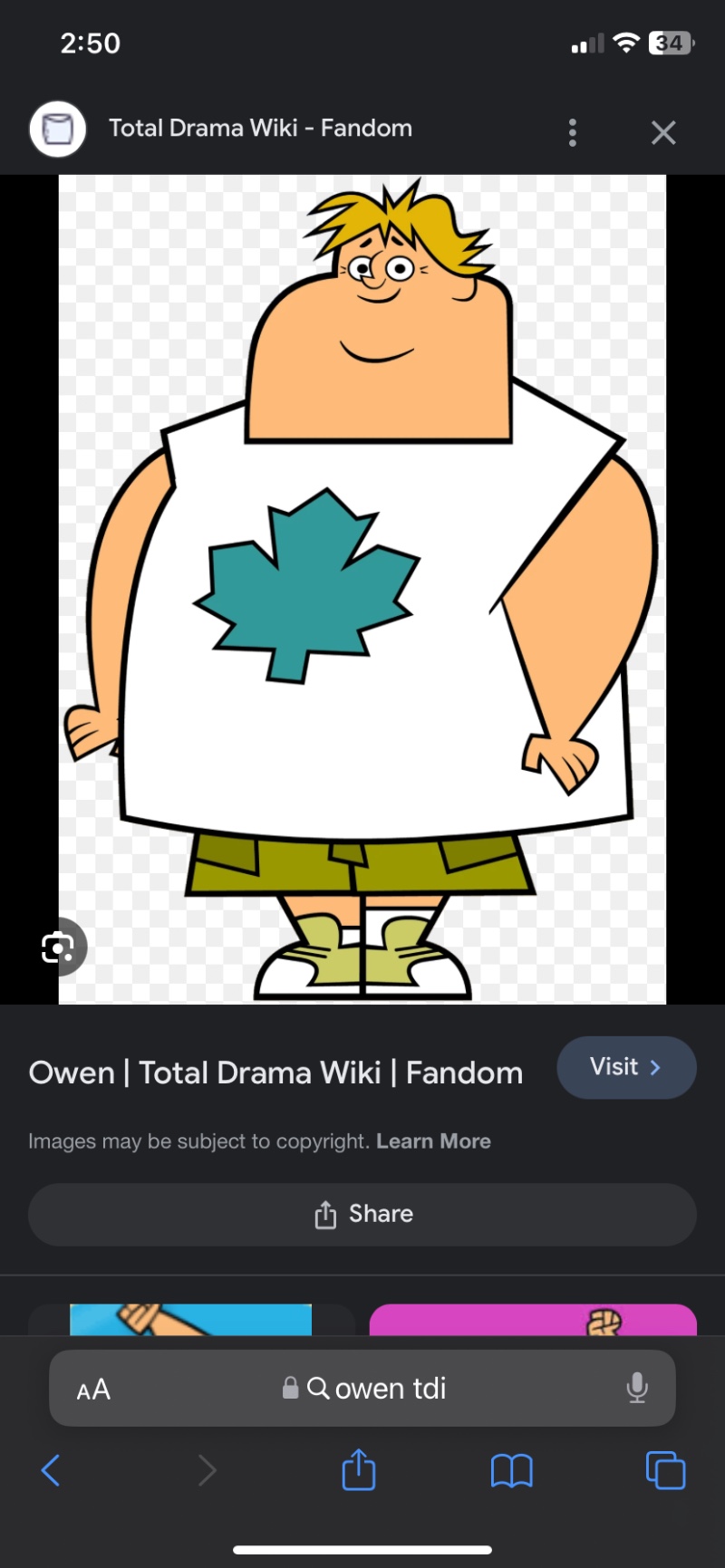Viewport: 725px width, 1568px height.
Task: Open the AA page settings menu
Action: (93, 1389)
